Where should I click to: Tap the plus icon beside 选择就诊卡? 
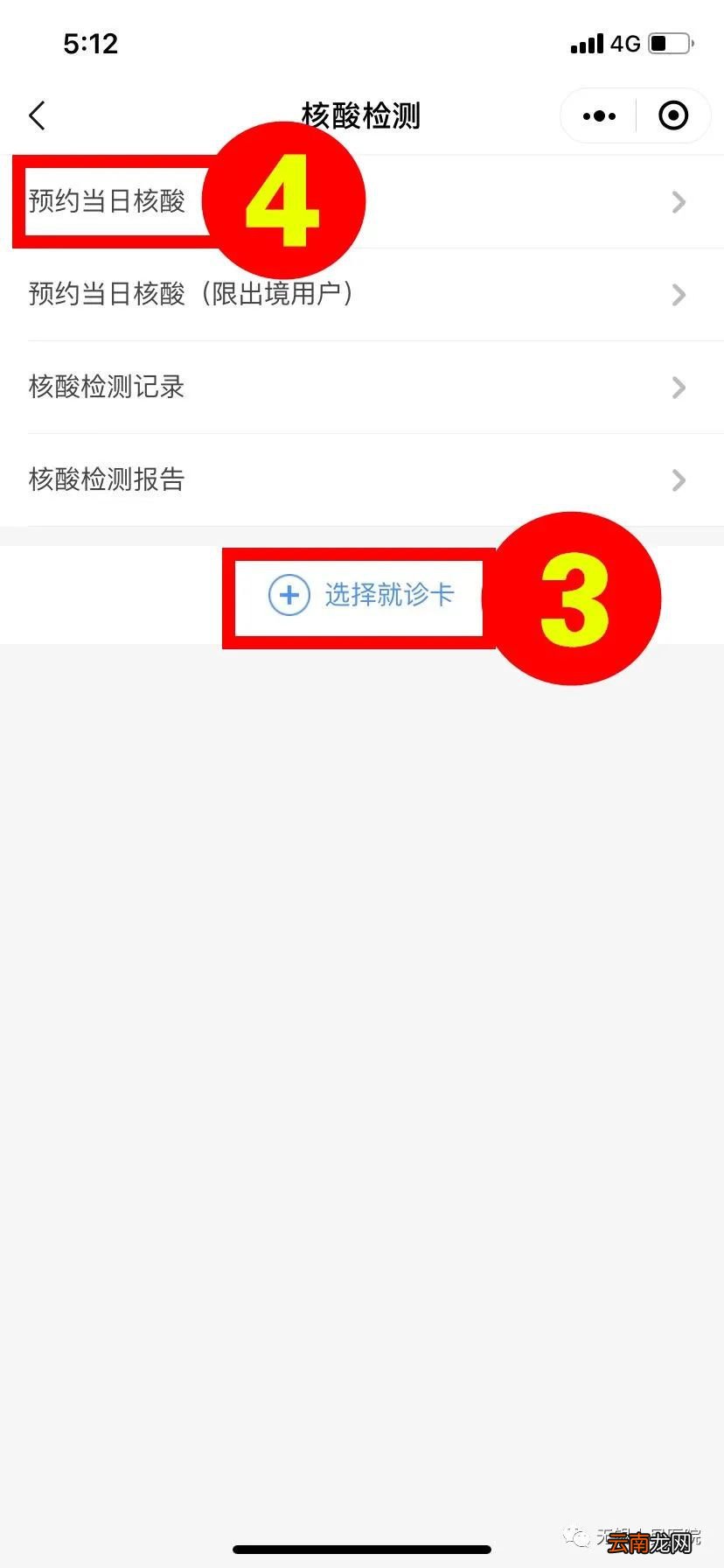(289, 594)
